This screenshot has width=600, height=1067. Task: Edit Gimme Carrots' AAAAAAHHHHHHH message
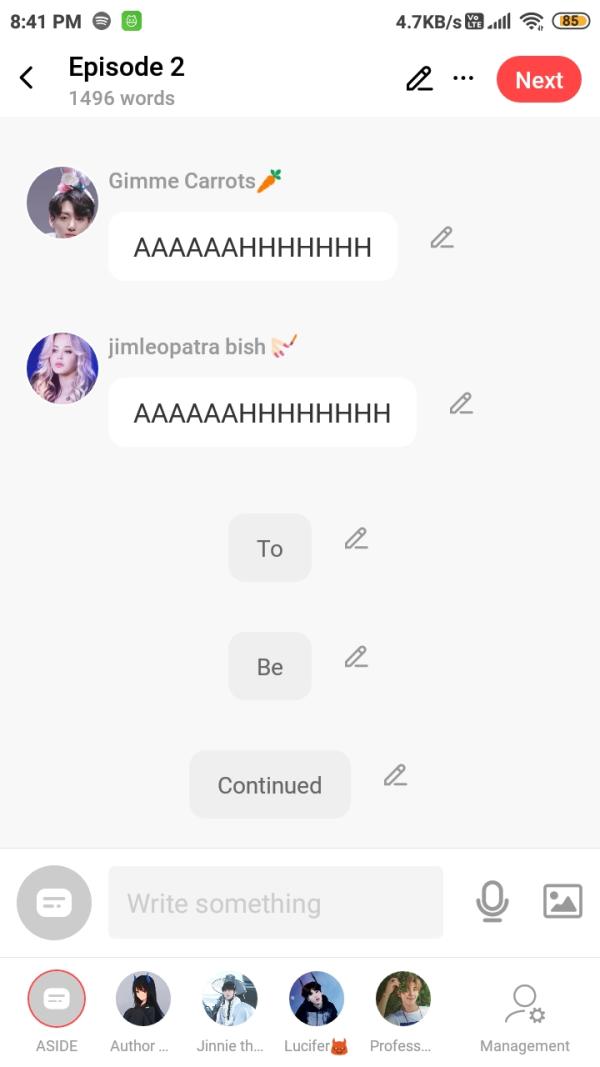442,238
